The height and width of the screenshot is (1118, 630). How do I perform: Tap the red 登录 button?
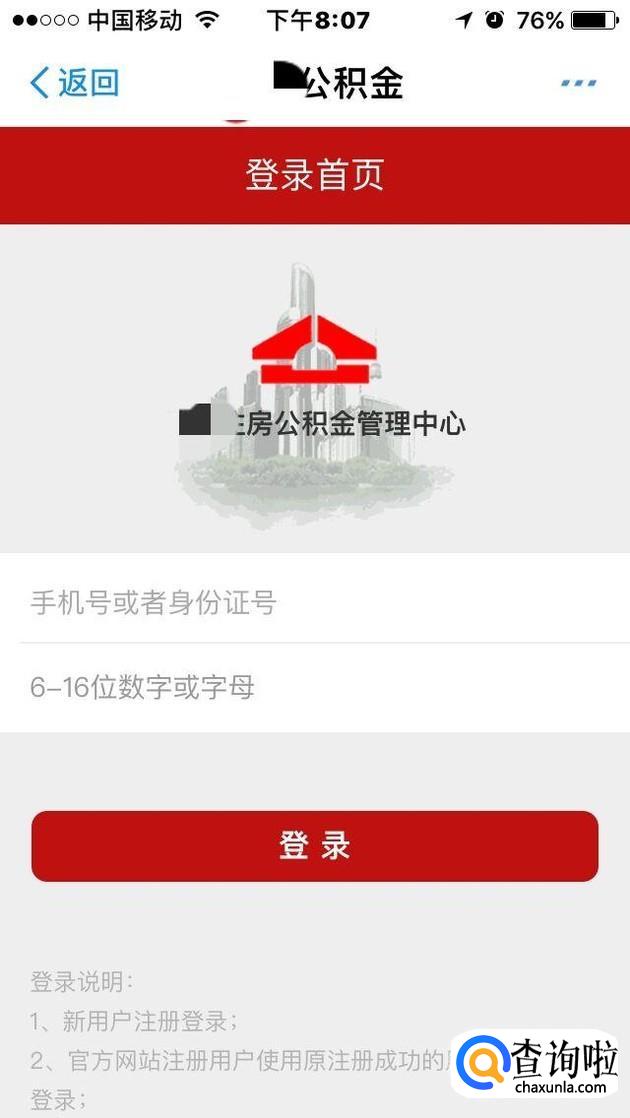point(315,846)
